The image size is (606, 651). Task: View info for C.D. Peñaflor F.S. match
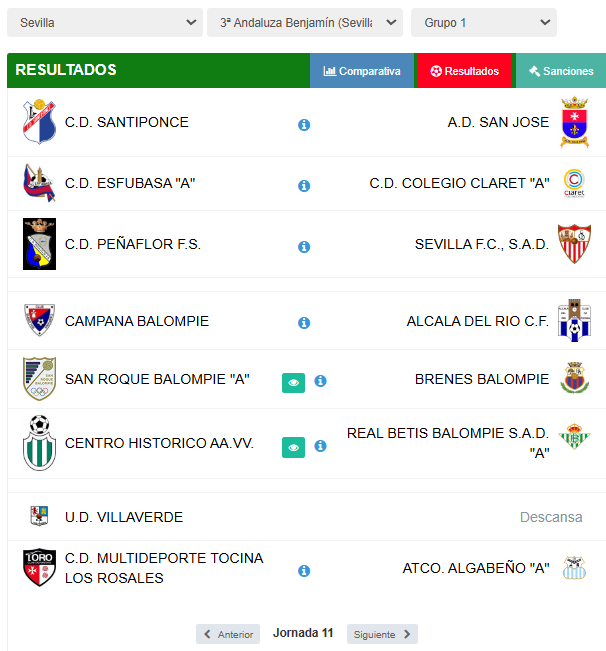tap(304, 247)
